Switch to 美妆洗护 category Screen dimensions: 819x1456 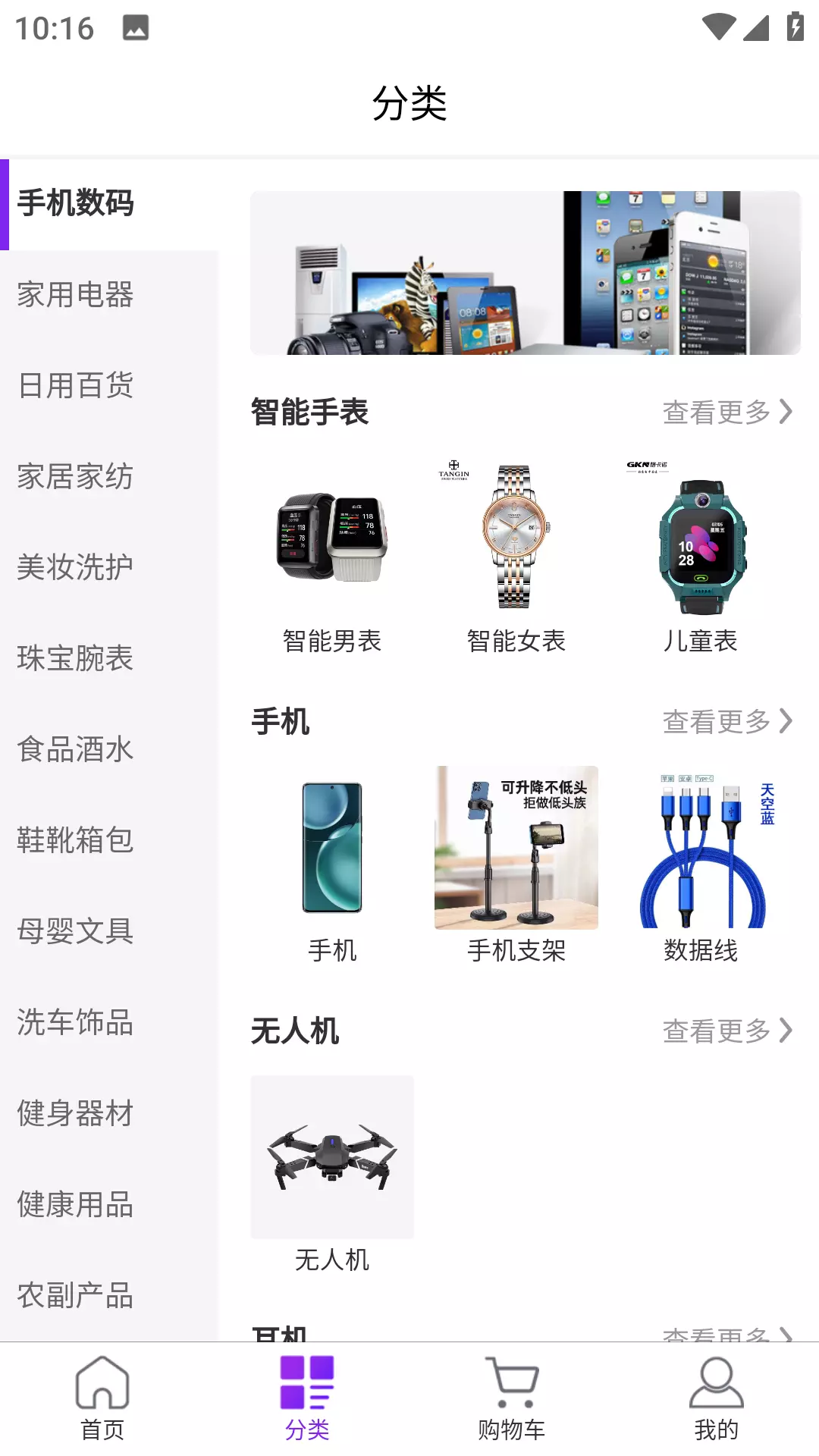pyautogui.click(x=109, y=568)
